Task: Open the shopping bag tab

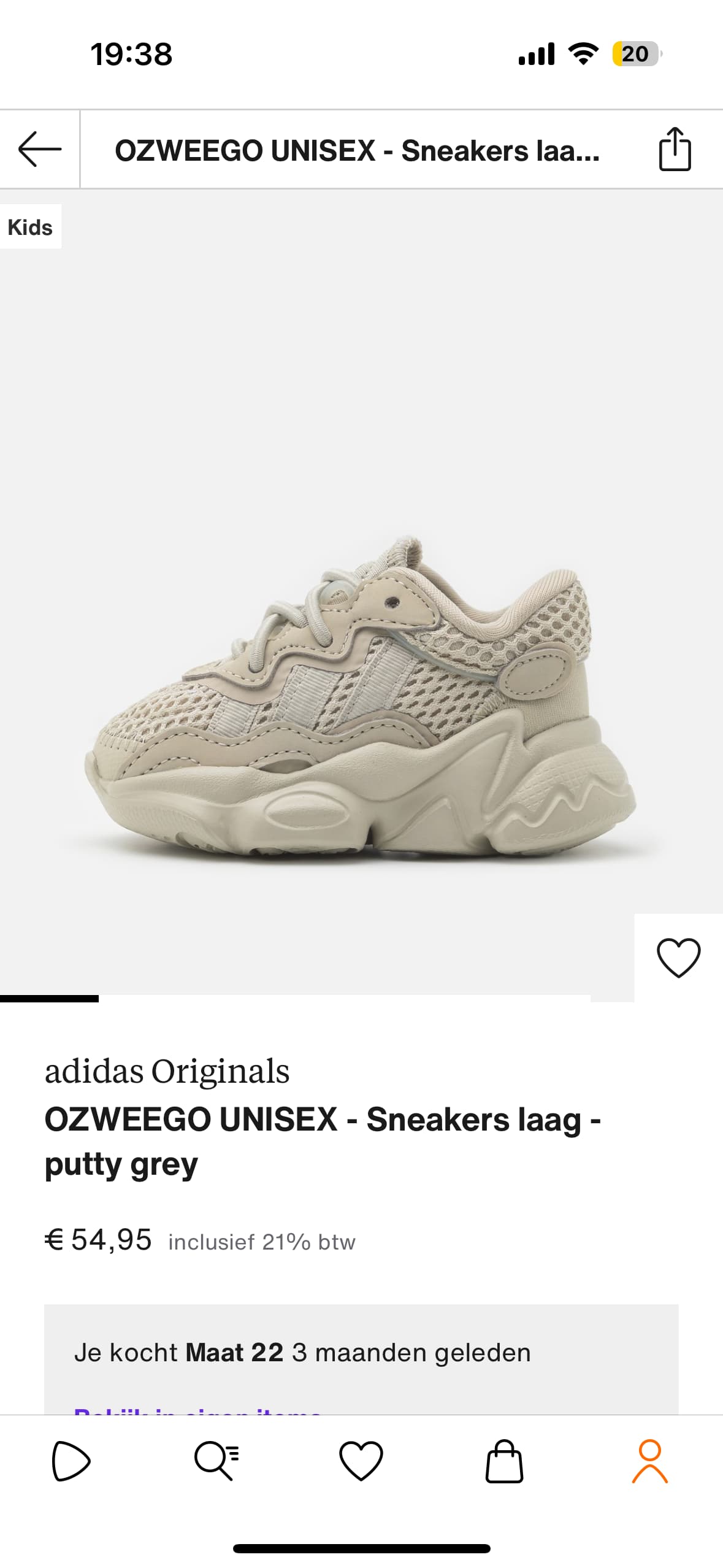Action: tap(504, 1462)
